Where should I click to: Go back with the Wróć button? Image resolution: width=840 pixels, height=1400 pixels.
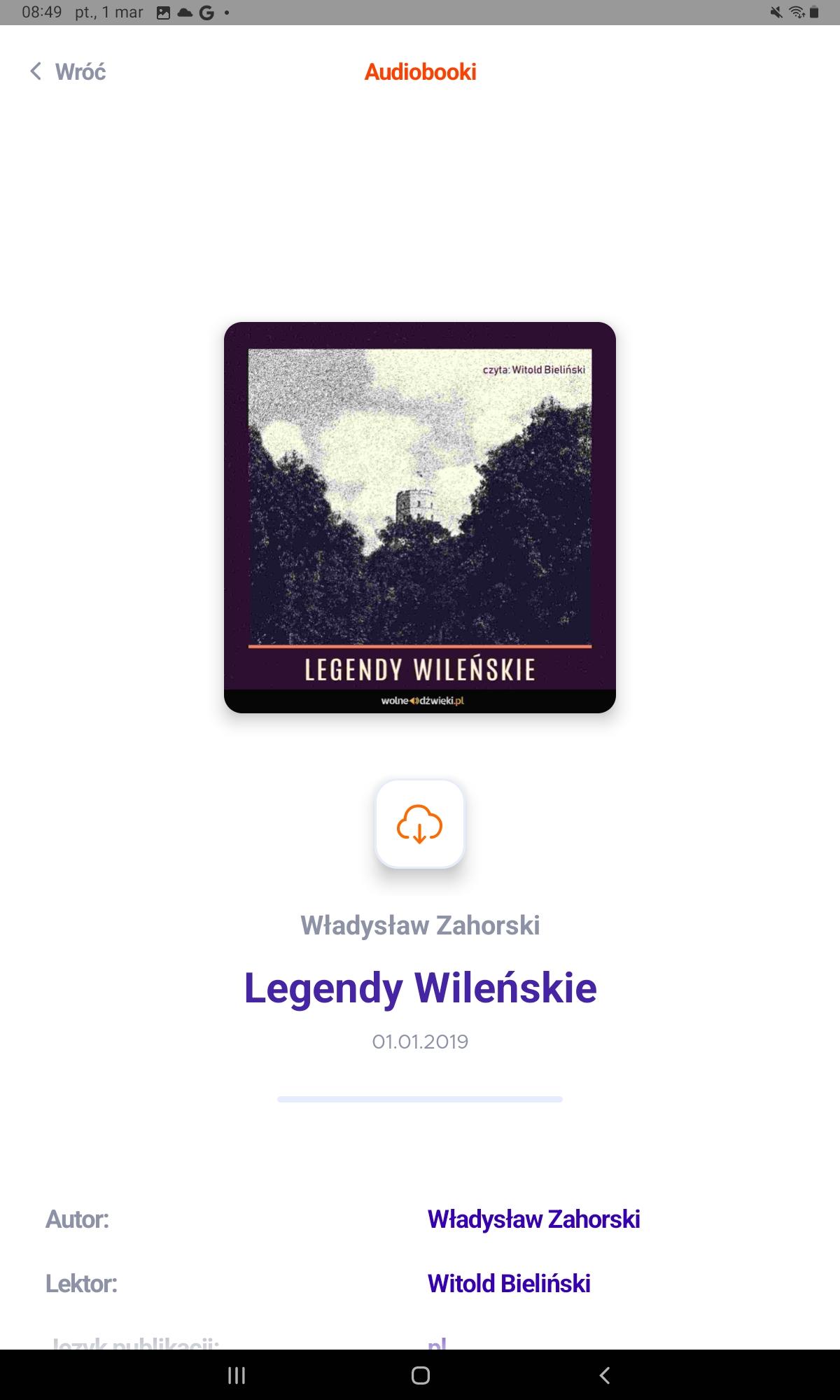coord(68,71)
